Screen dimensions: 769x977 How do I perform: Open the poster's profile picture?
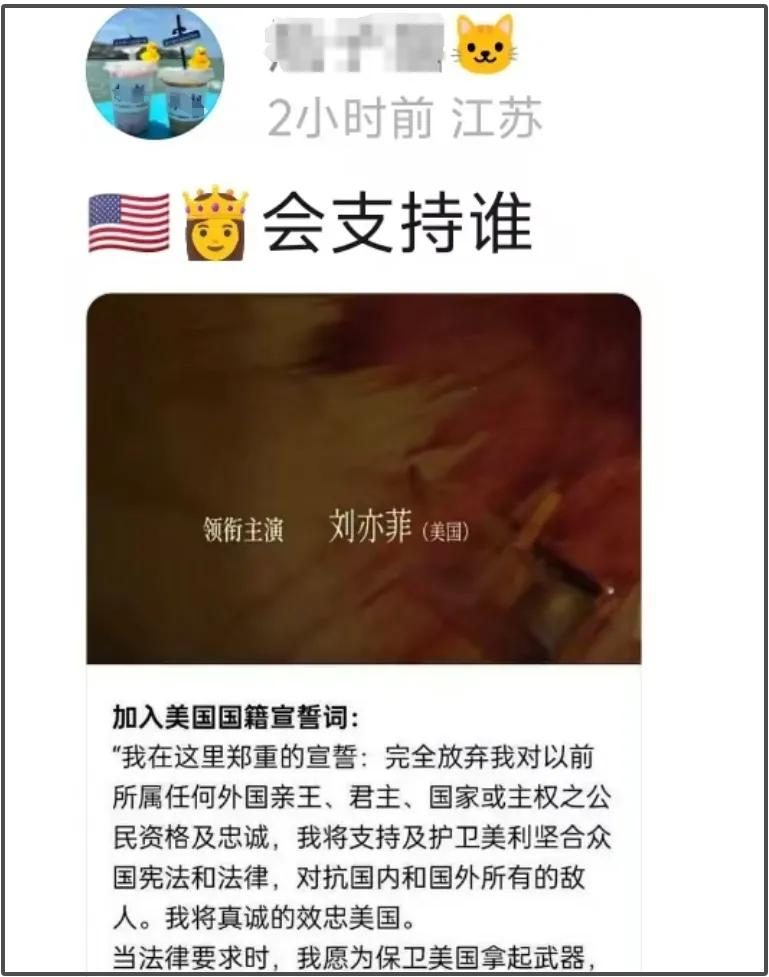(x=155, y=72)
